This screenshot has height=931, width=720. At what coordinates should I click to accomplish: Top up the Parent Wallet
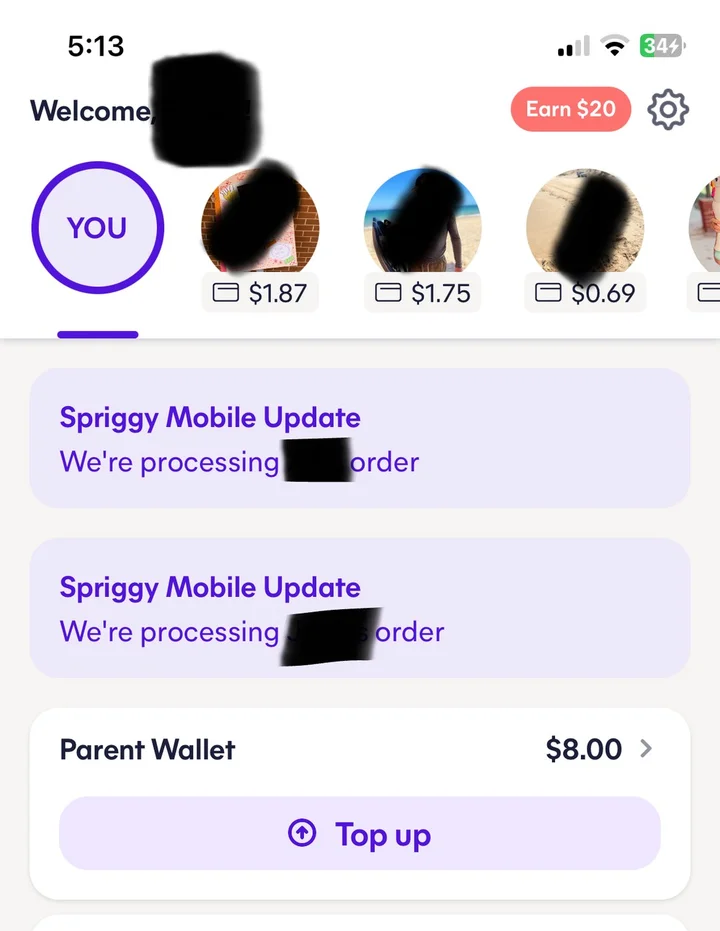[360, 834]
